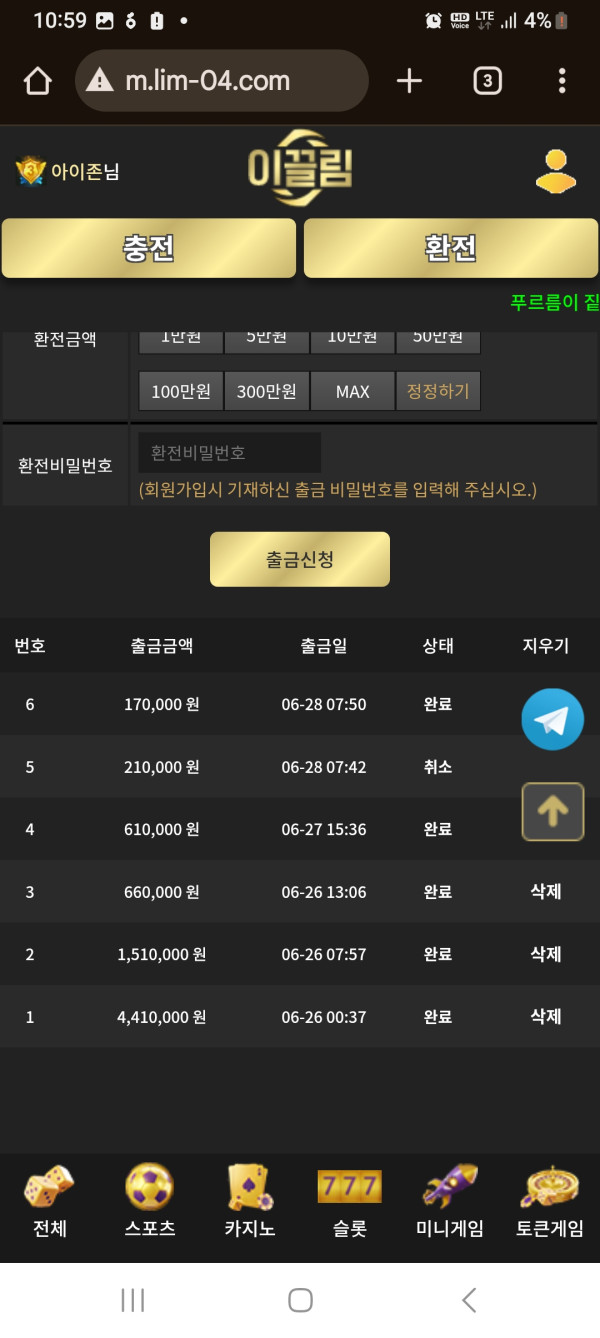The width and height of the screenshot is (600, 1338).
Task: Tap the 환전 button
Action: coord(451,248)
